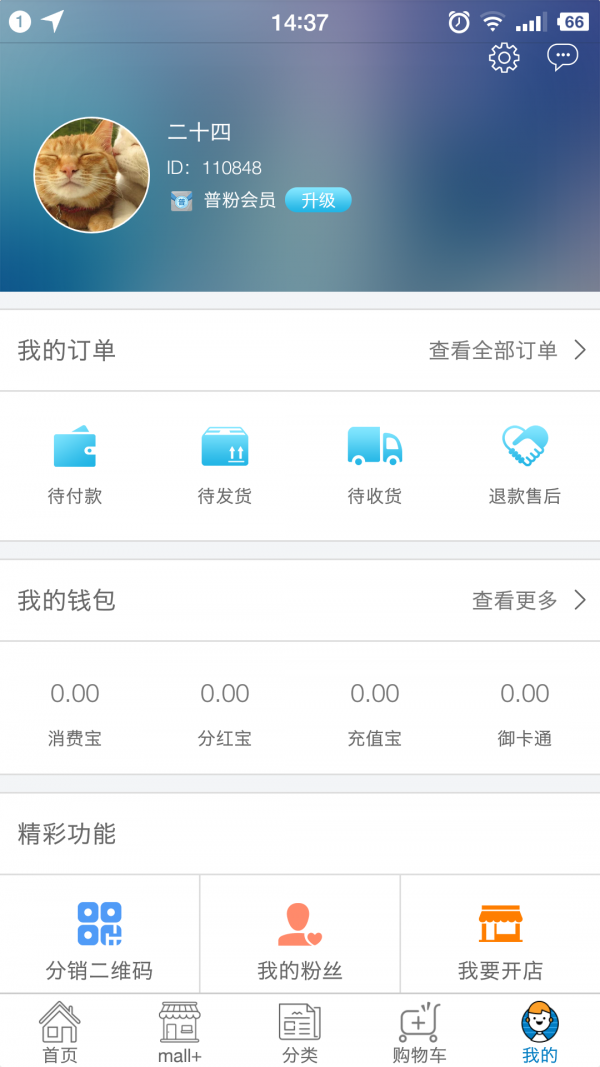This screenshot has height=1067, width=600.
Task: Switch to the mall+ tab
Action: (180, 1032)
